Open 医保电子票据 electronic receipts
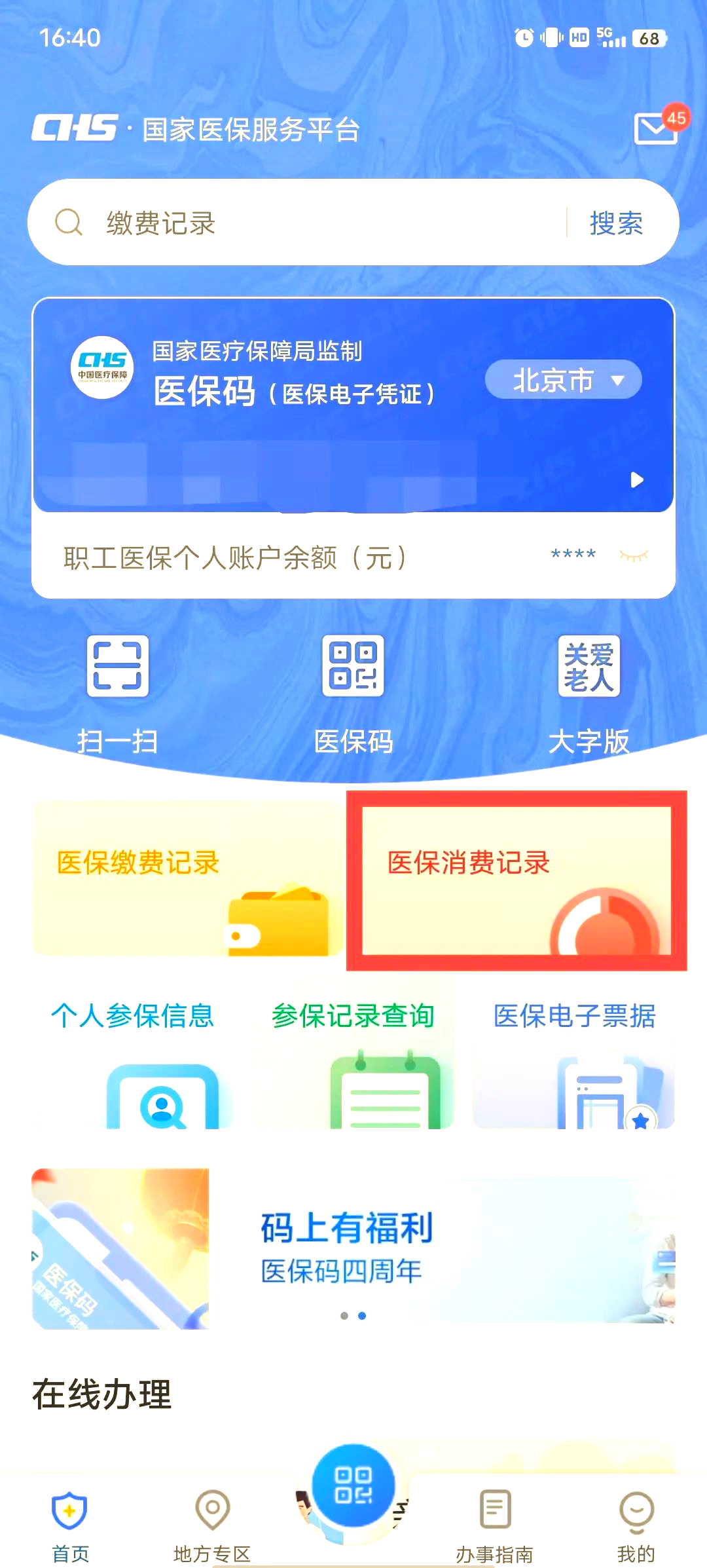 [x=574, y=1048]
